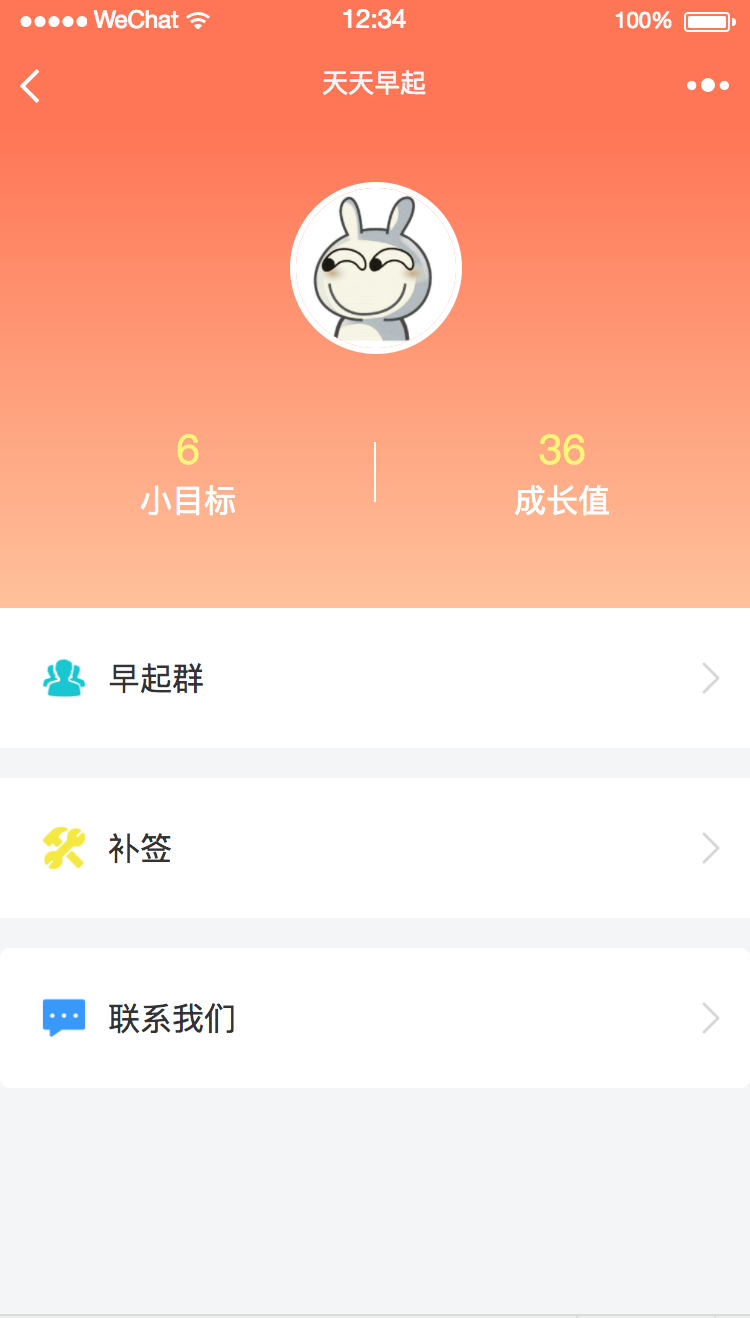Image resolution: width=750 pixels, height=1318 pixels.
Task: Open 联系我们 contact page
Action: click(375, 1018)
